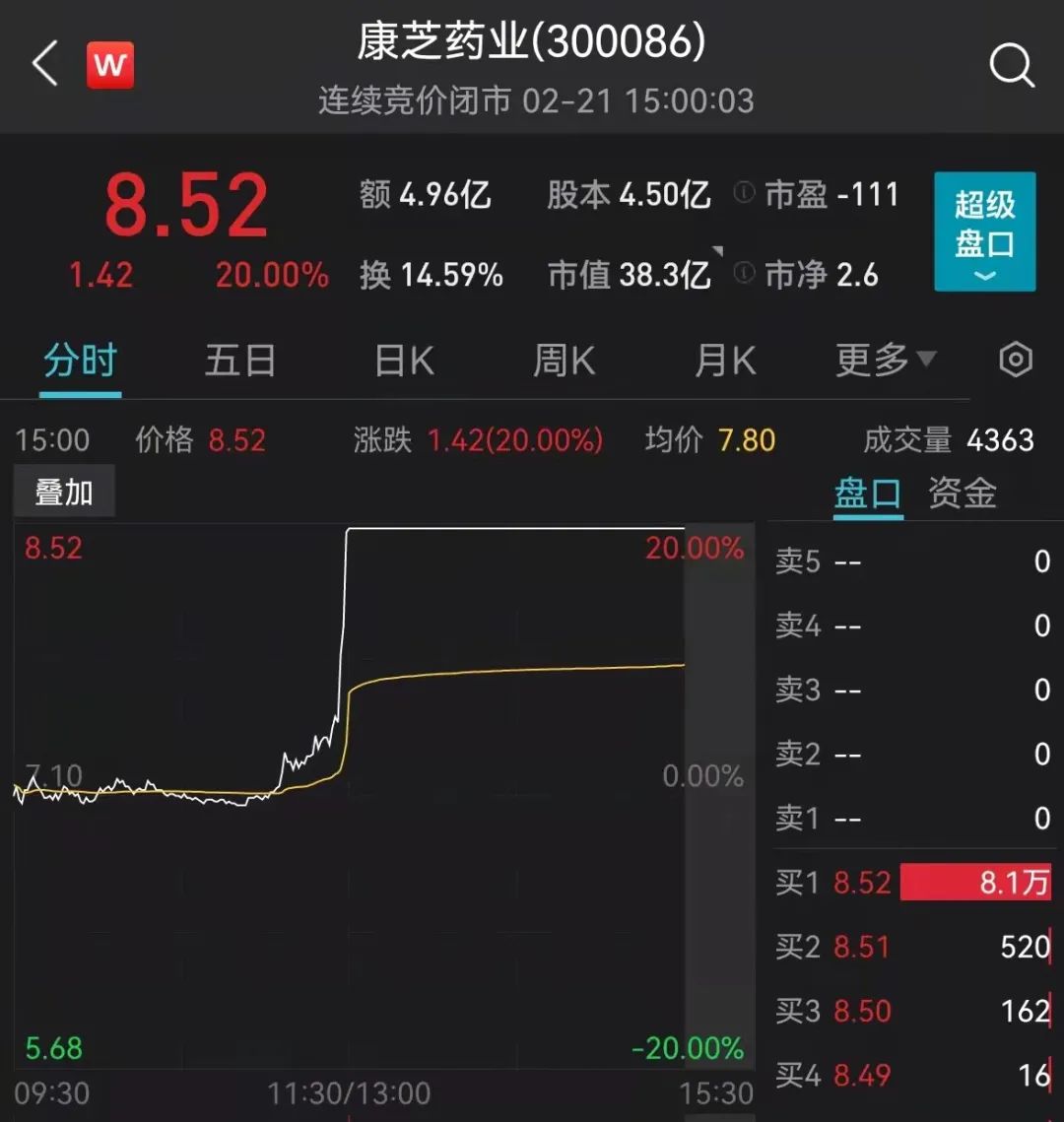Open the 日K daily candlestick view
The image size is (1064, 1122).
[401, 361]
